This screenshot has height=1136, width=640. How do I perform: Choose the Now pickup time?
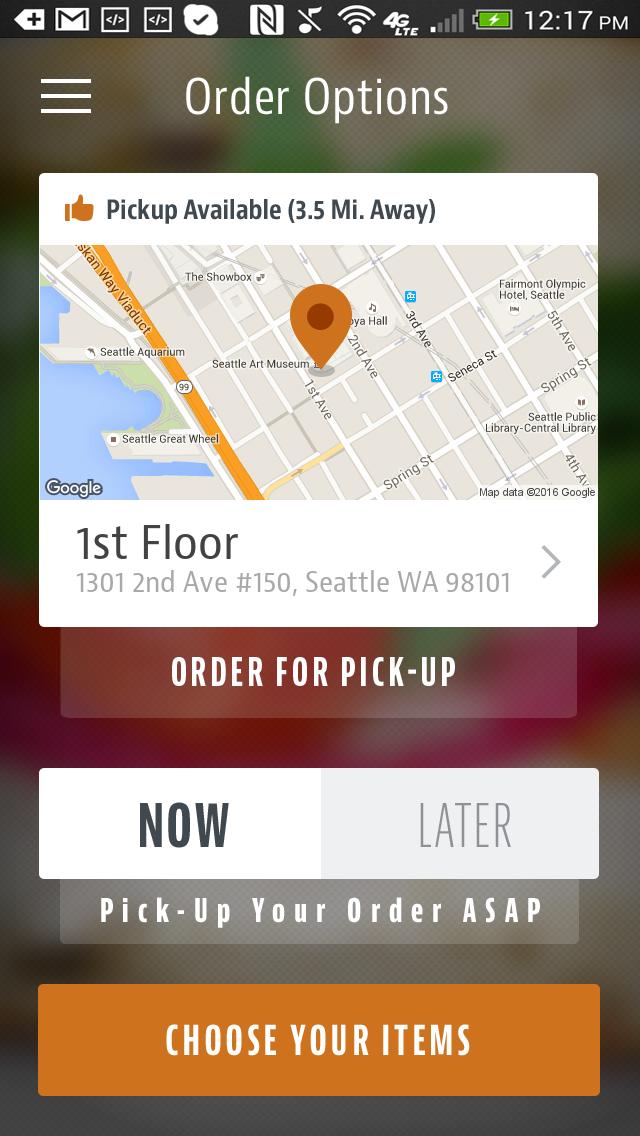181,824
